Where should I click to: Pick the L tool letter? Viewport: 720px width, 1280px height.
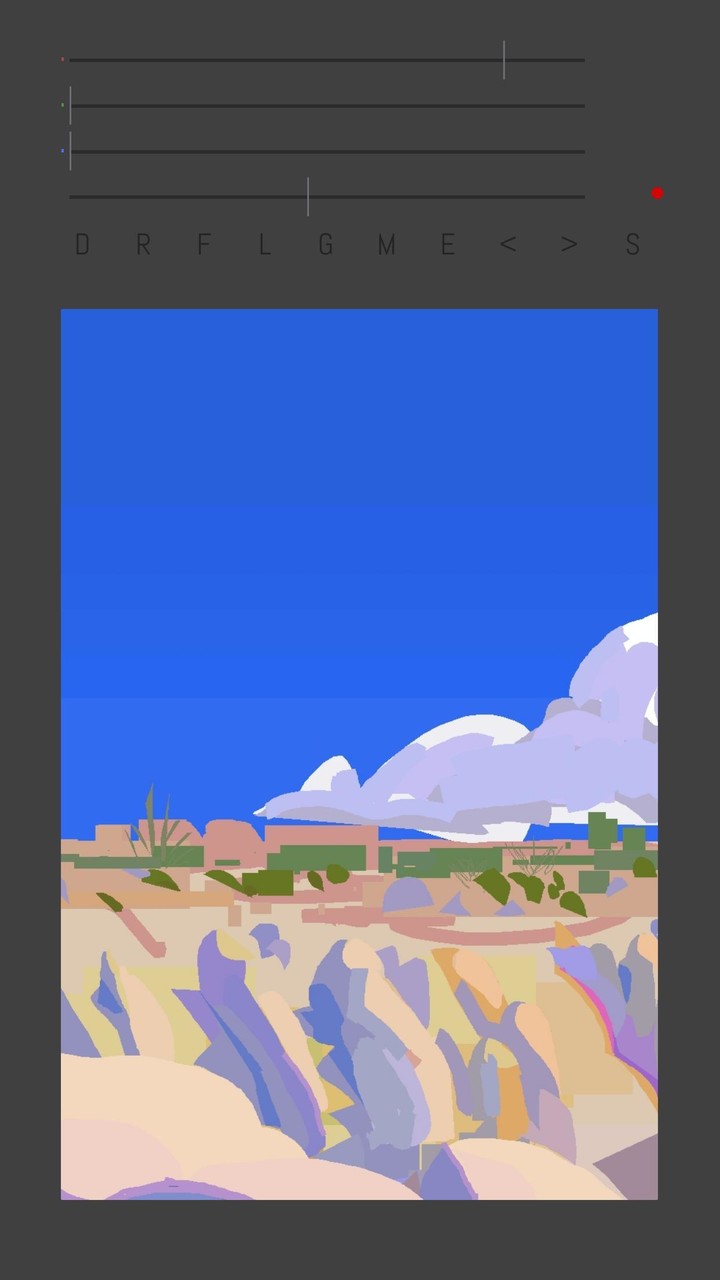coord(265,245)
